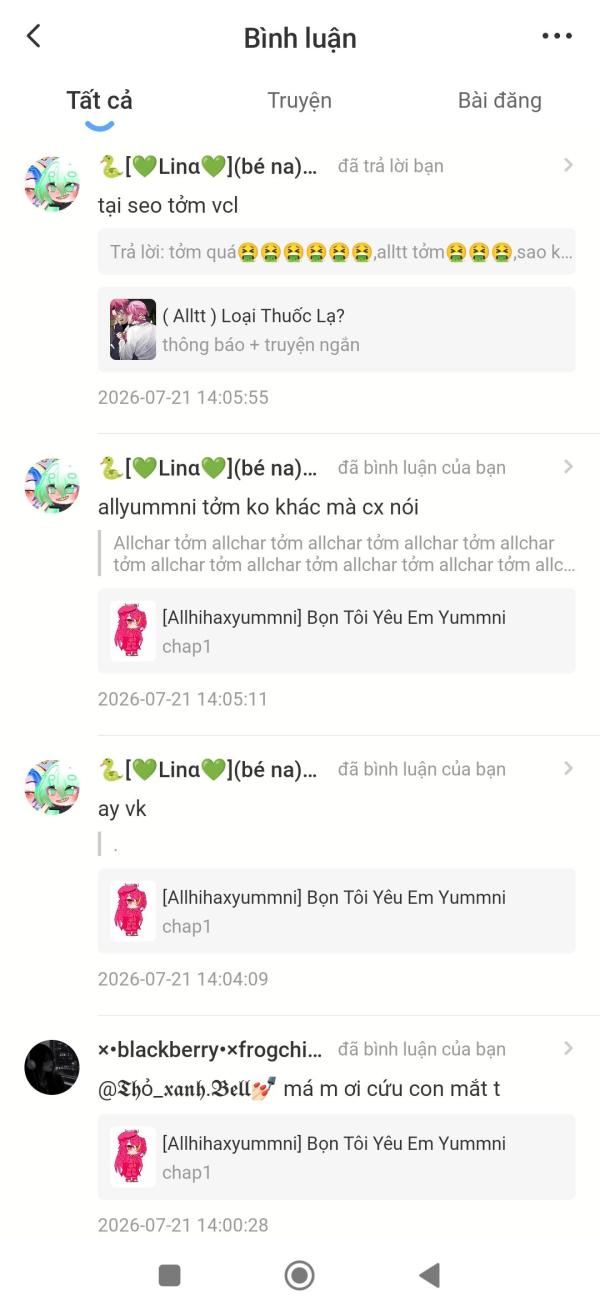
Task: Tap the quoted reply "Trả lời: tởm quá"
Action: [x=336, y=252]
